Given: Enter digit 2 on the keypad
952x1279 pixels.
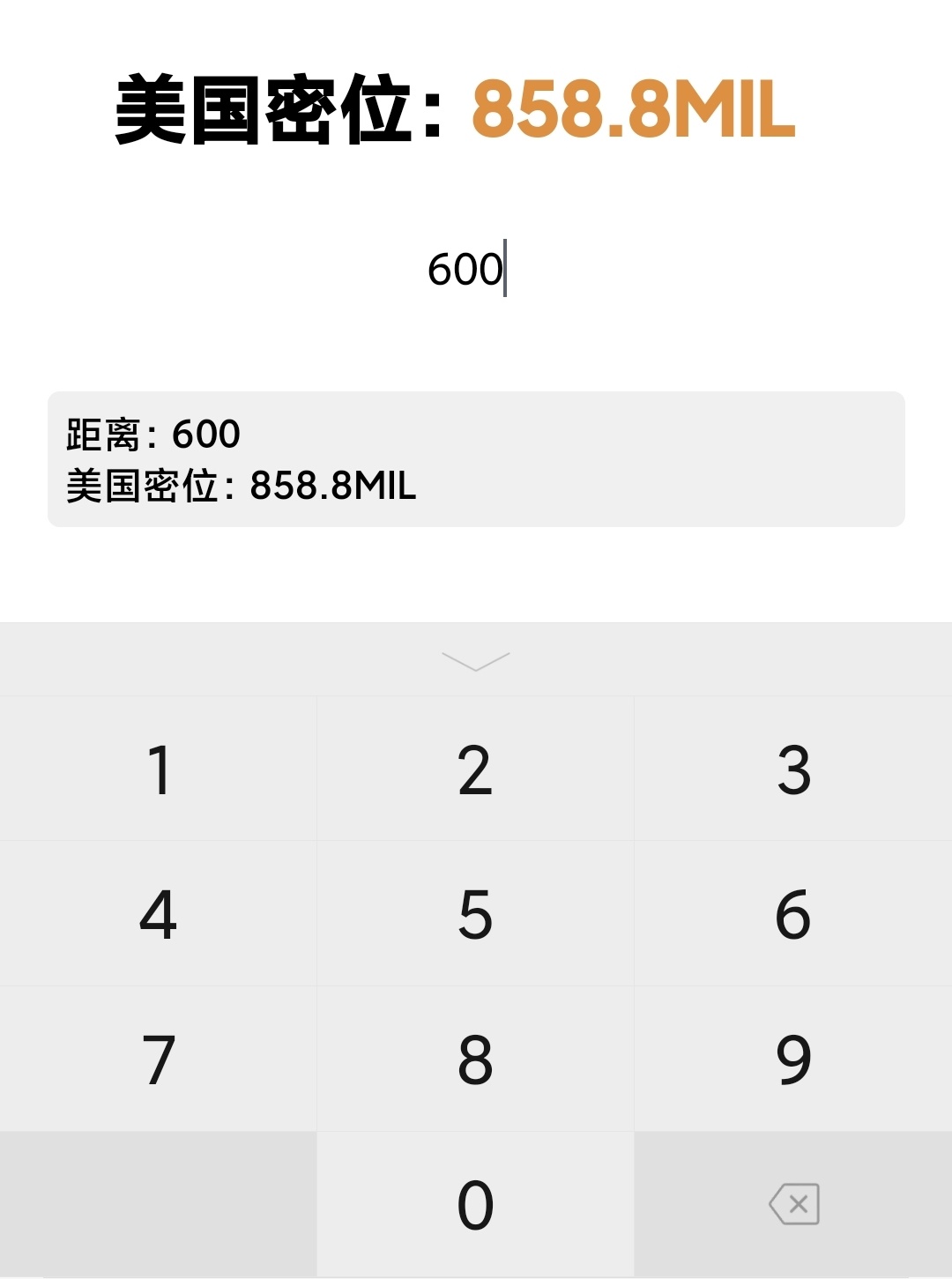Looking at the screenshot, I should (475, 770).
